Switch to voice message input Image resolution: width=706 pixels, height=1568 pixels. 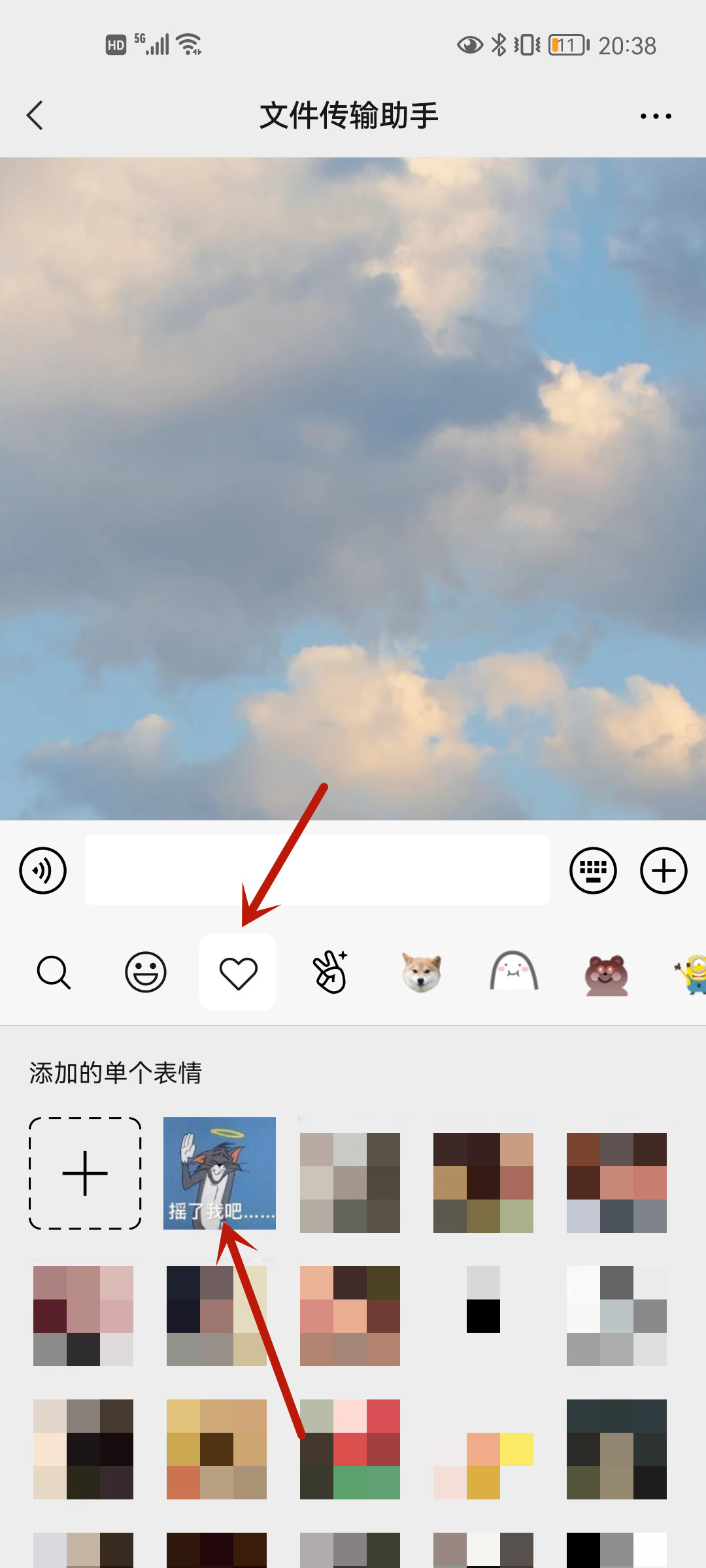coord(42,871)
